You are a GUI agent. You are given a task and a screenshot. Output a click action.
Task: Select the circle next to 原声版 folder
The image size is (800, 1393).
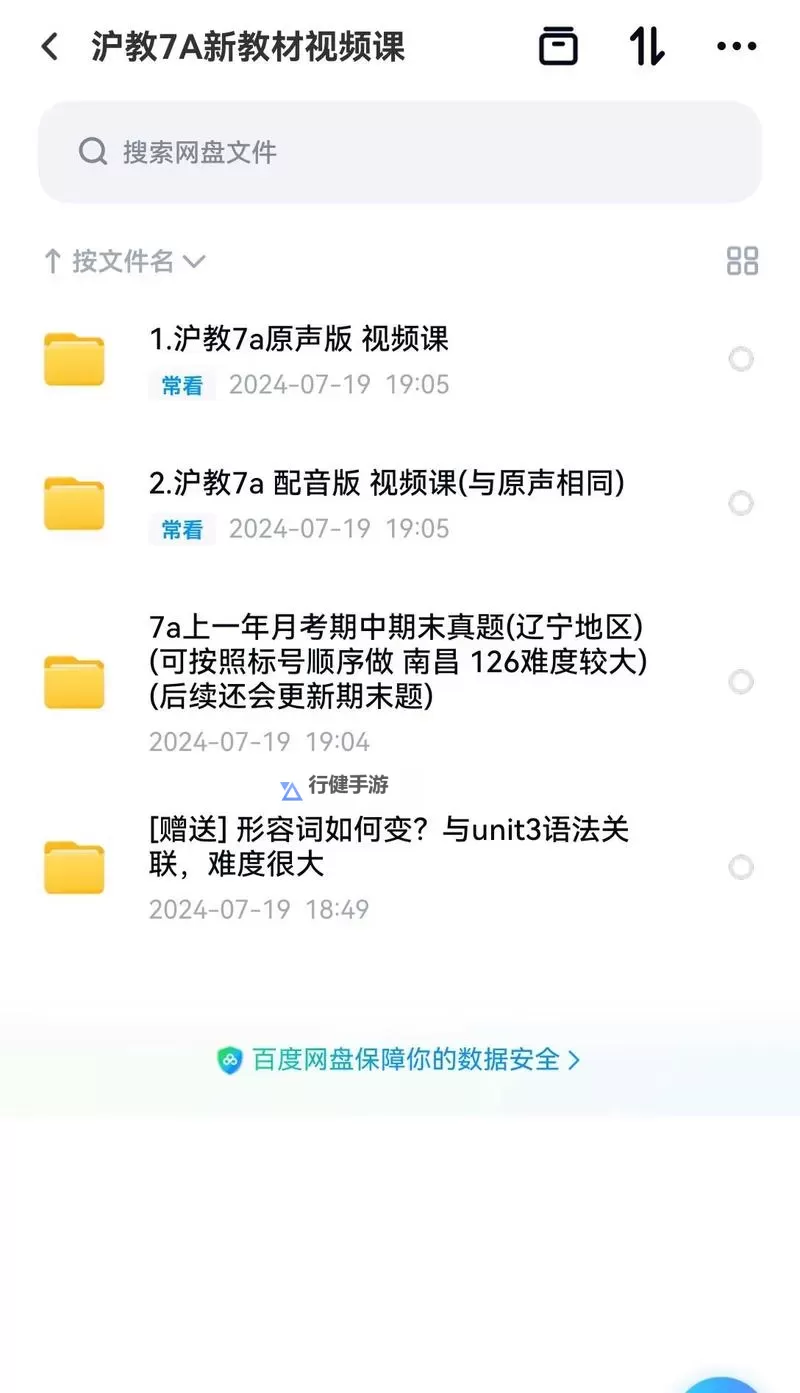(742, 359)
